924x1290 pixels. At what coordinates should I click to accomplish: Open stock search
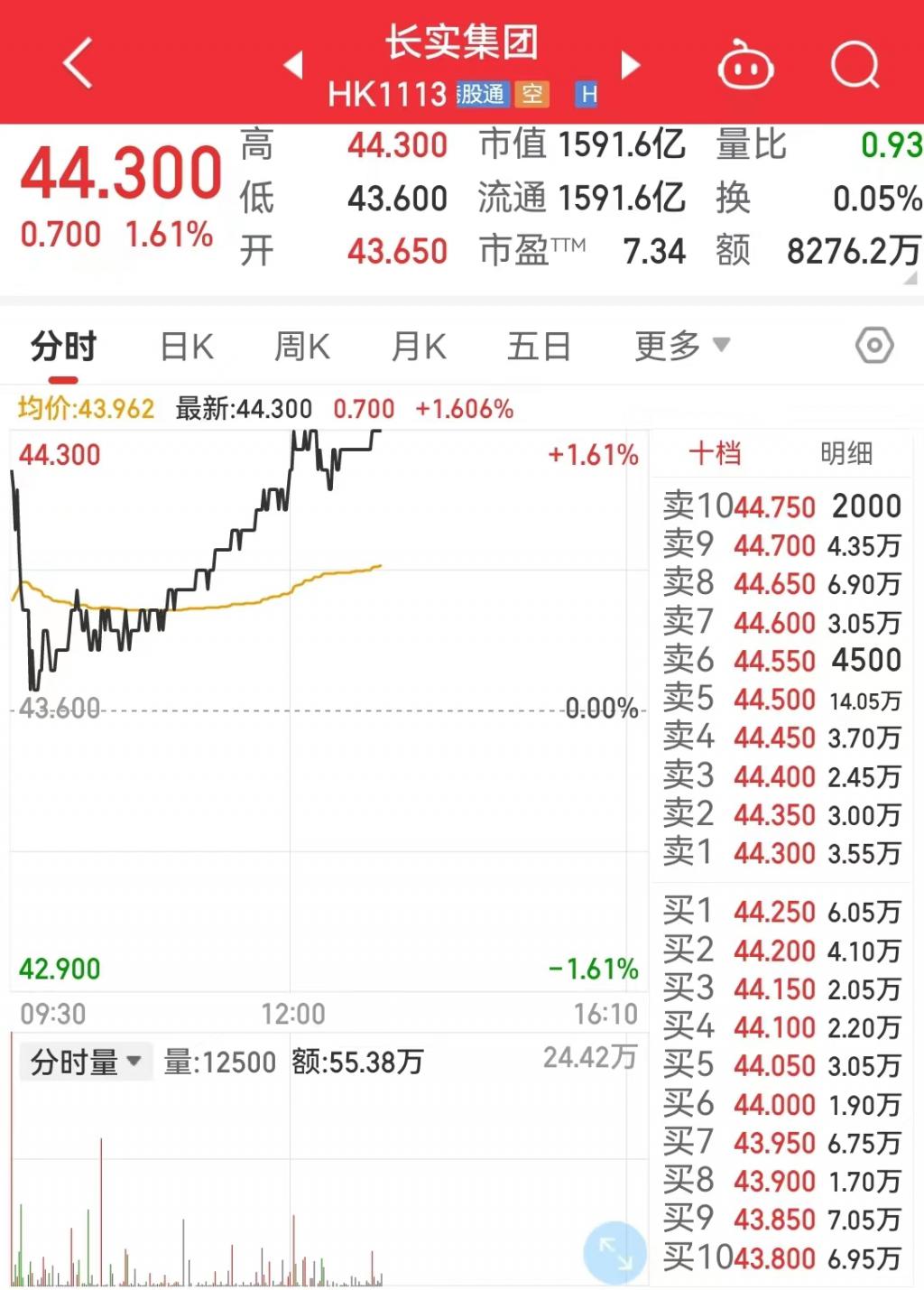click(x=854, y=65)
